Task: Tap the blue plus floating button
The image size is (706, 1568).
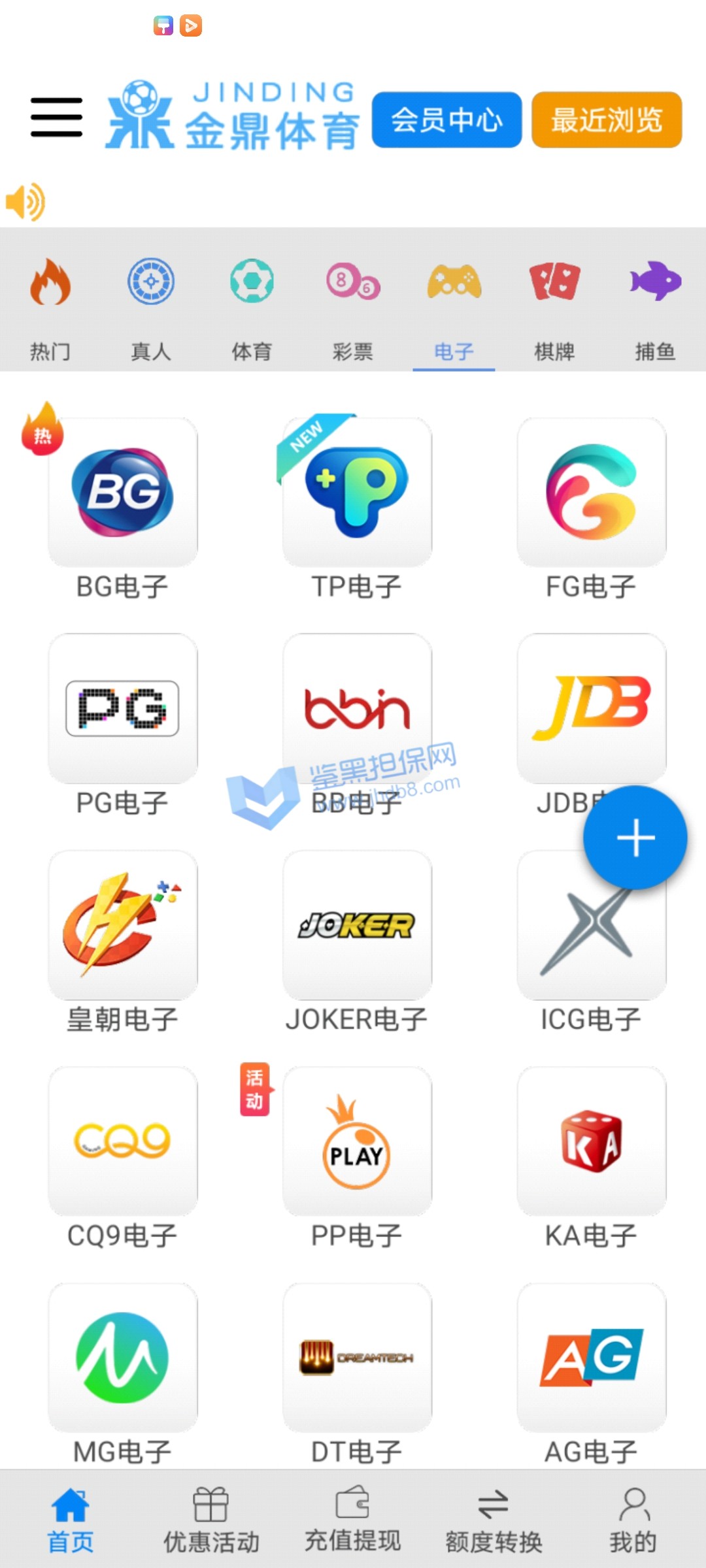Action: [x=635, y=838]
